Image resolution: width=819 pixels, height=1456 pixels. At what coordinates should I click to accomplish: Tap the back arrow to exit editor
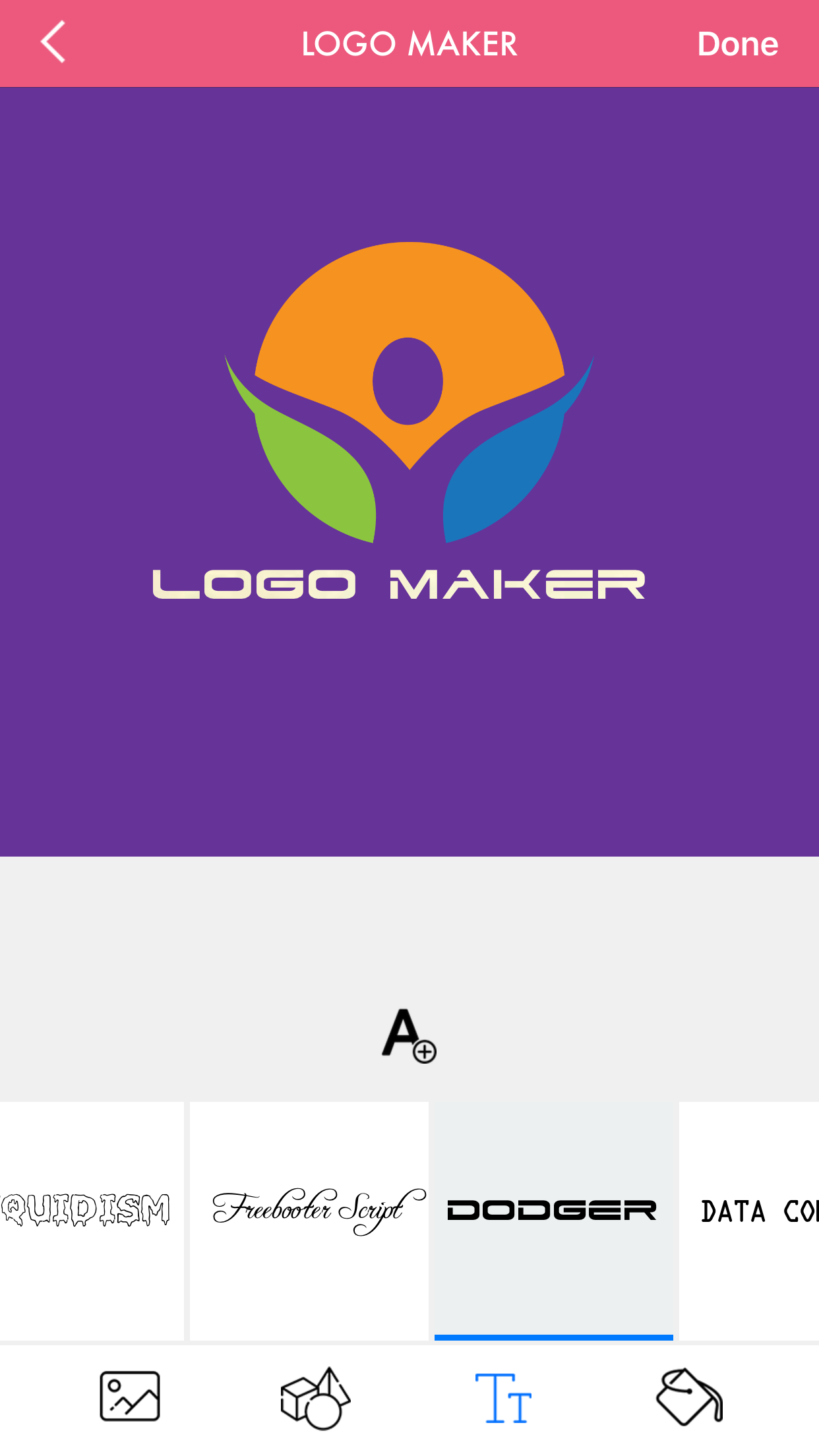point(53,42)
